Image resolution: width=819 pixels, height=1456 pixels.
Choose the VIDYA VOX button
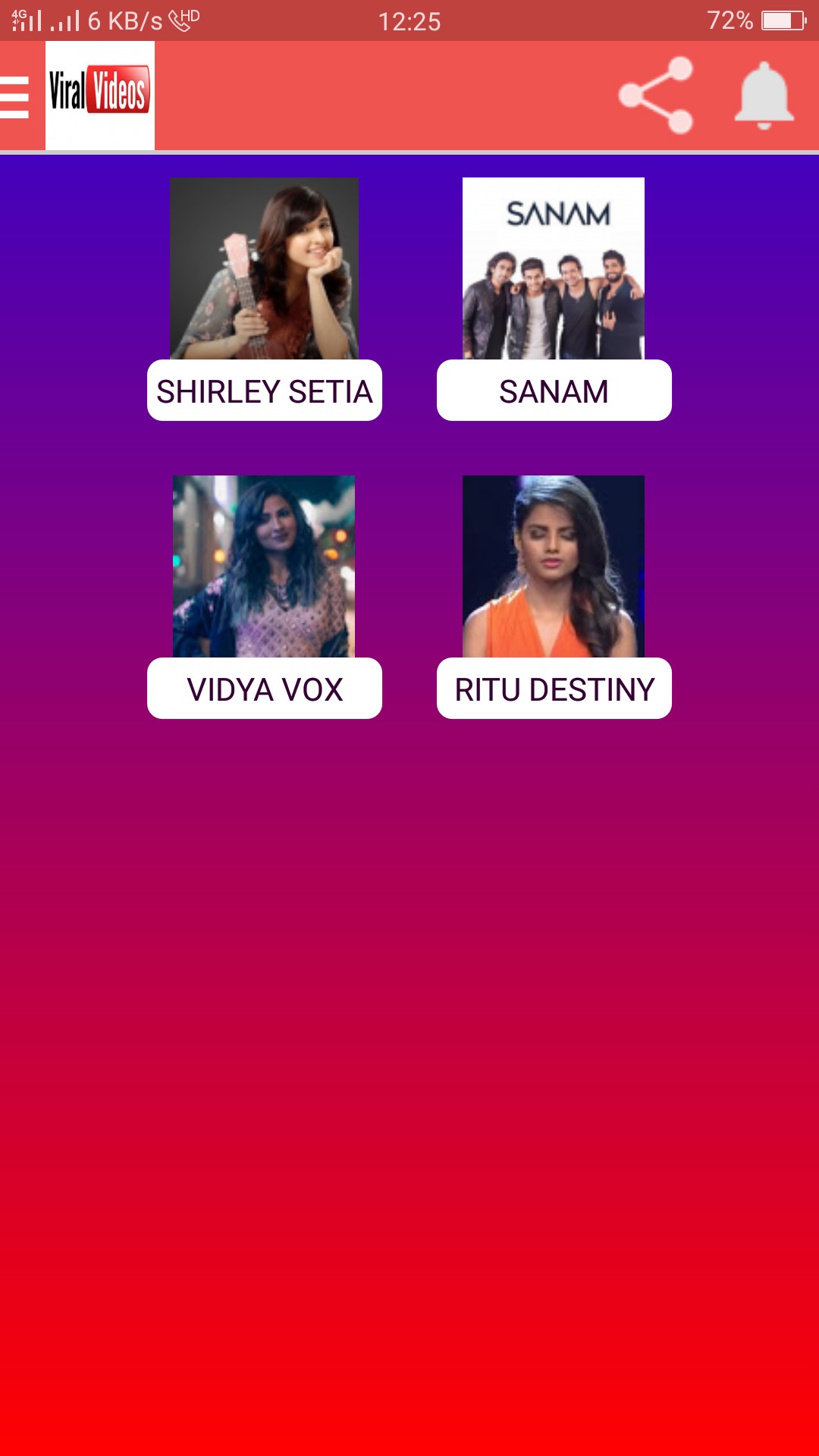pos(264,689)
